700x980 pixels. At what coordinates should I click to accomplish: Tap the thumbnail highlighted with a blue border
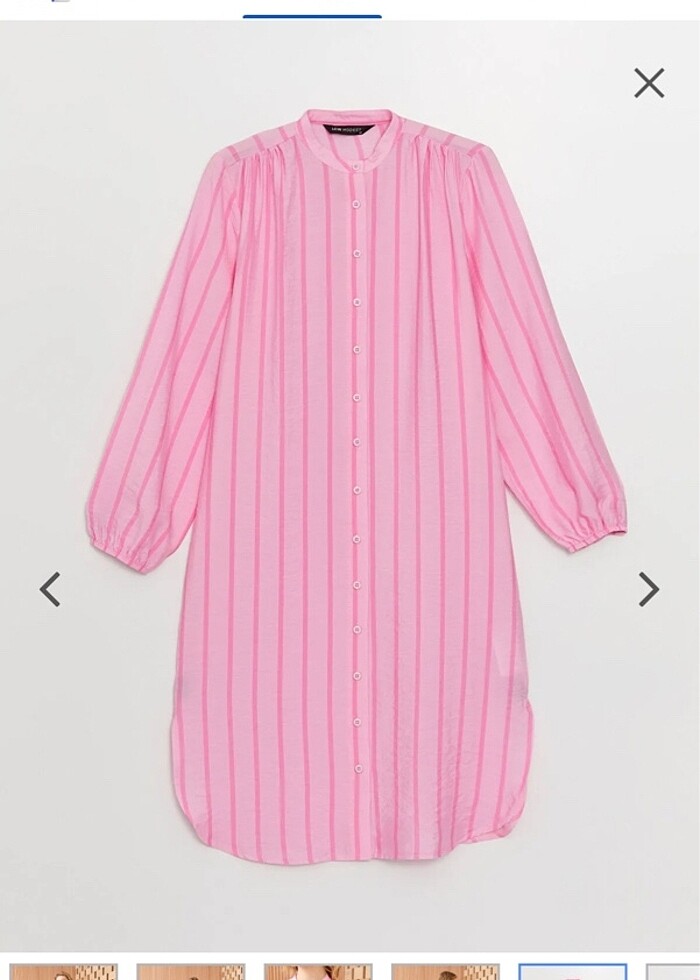click(x=572, y=971)
